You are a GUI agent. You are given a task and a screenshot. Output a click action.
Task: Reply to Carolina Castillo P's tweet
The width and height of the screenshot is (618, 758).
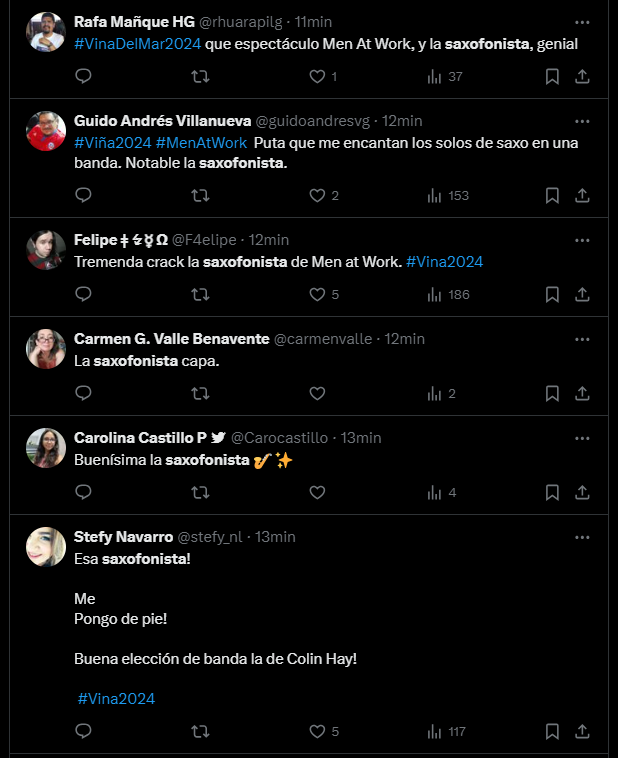coord(84,492)
